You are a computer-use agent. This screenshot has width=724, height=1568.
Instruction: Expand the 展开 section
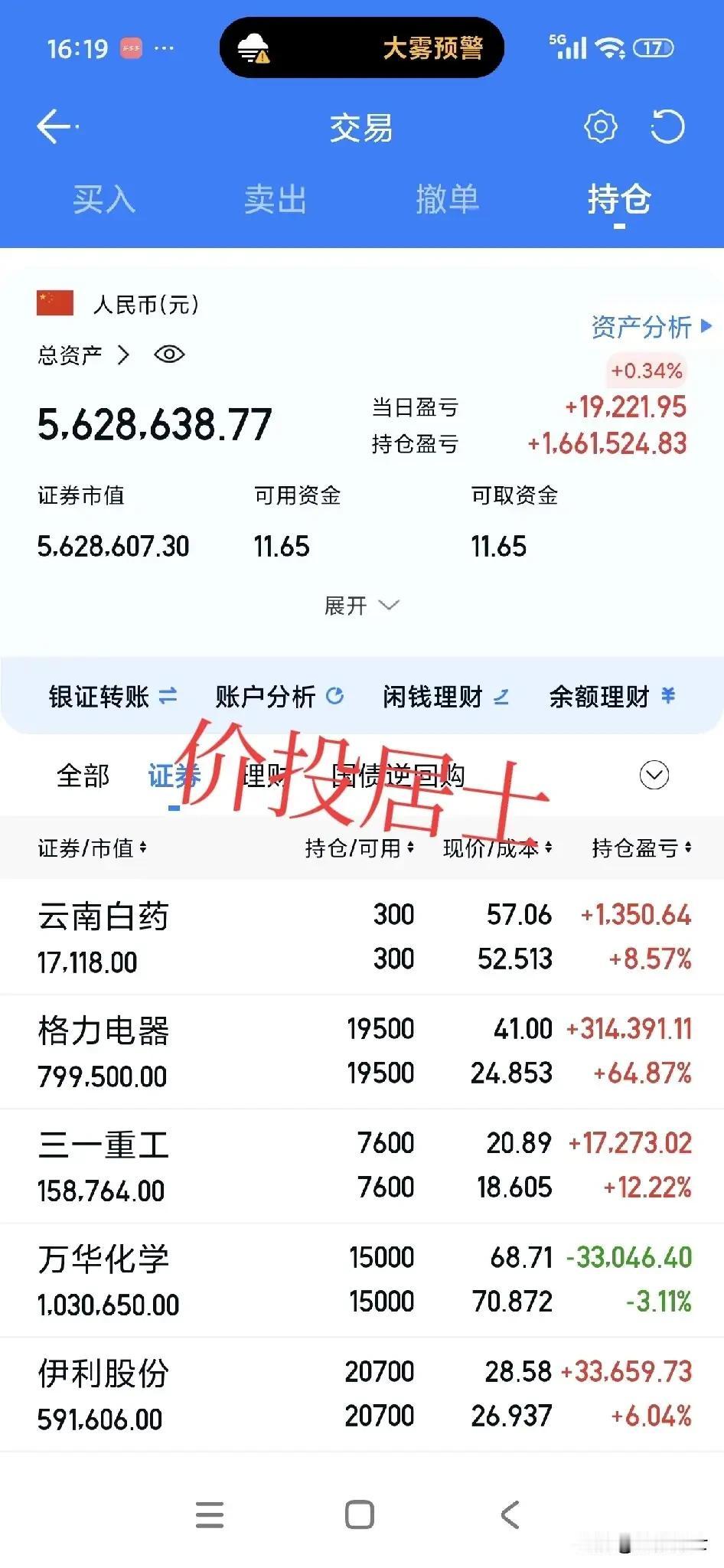(x=361, y=605)
